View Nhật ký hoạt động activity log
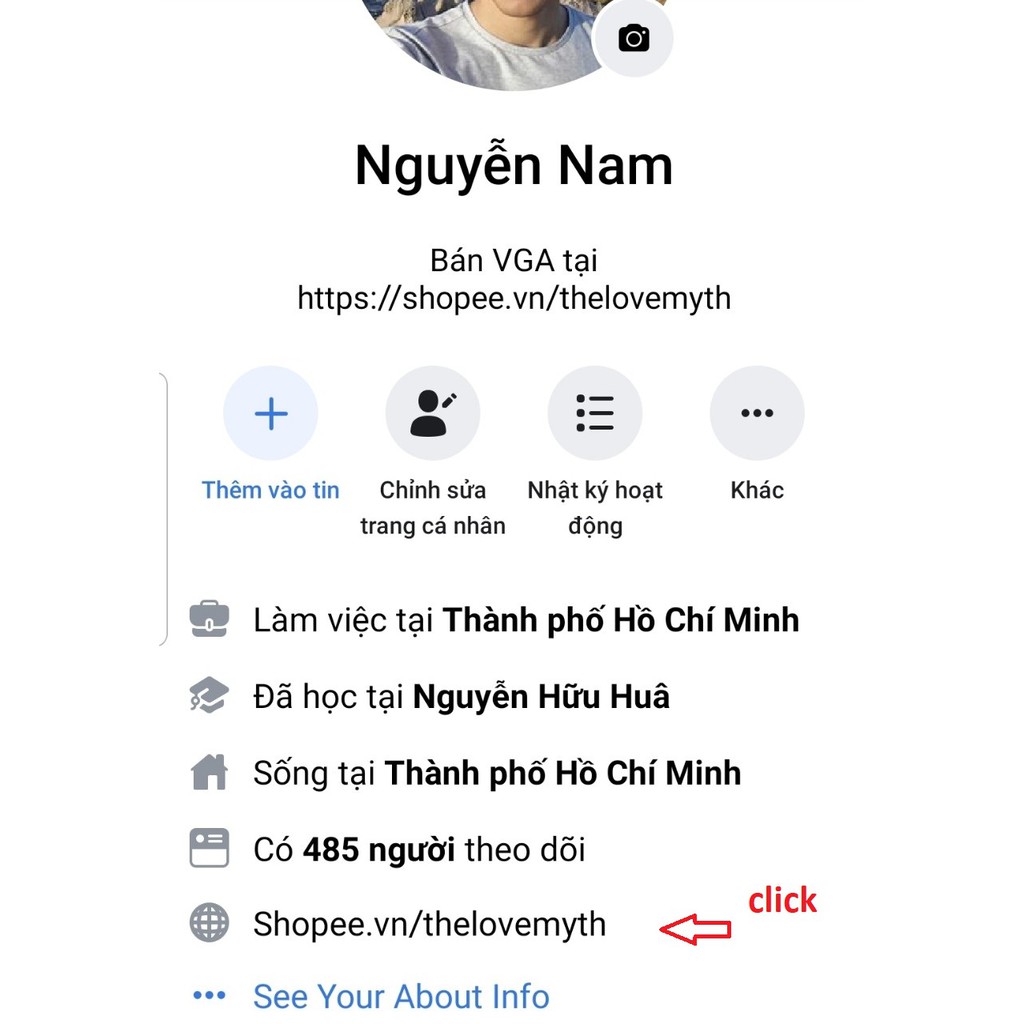Viewport: 1024px width, 1024px height. (x=595, y=413)
